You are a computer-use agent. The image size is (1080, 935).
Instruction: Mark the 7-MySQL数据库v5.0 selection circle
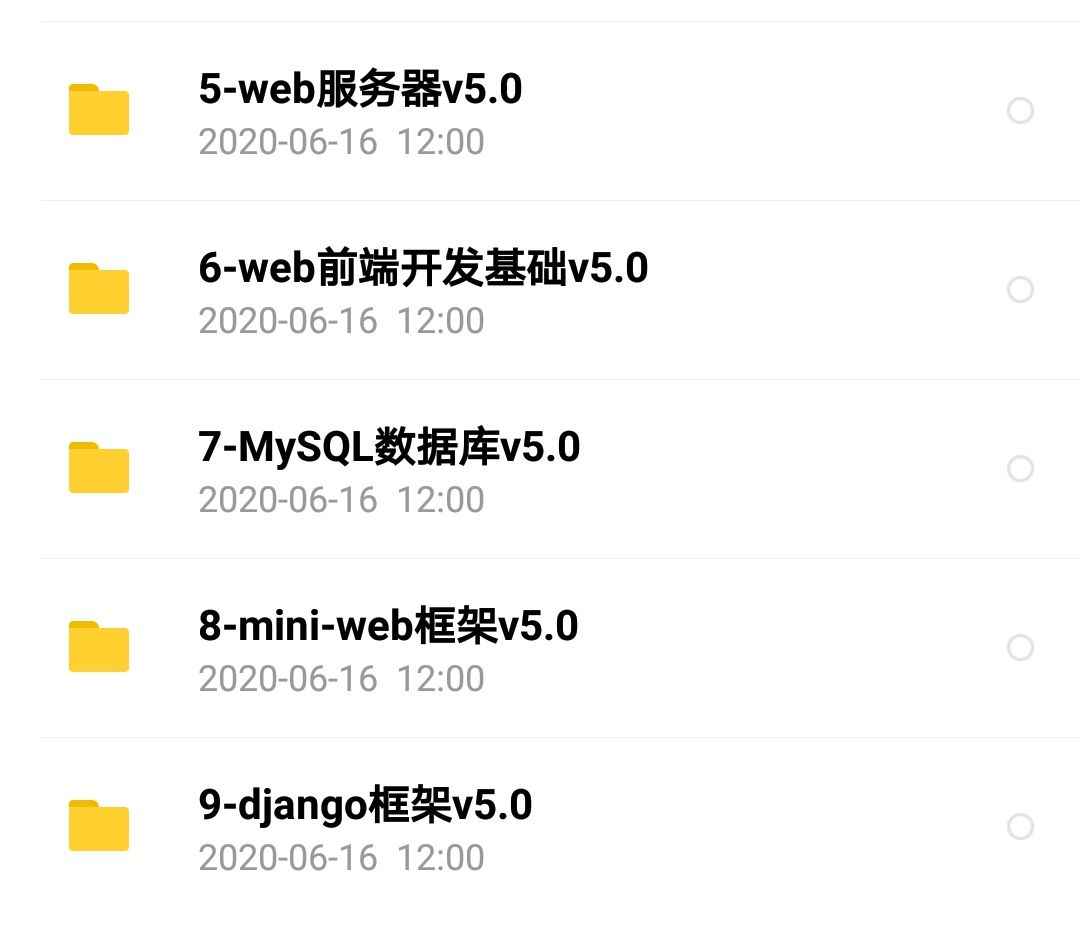click(1020, 468)
